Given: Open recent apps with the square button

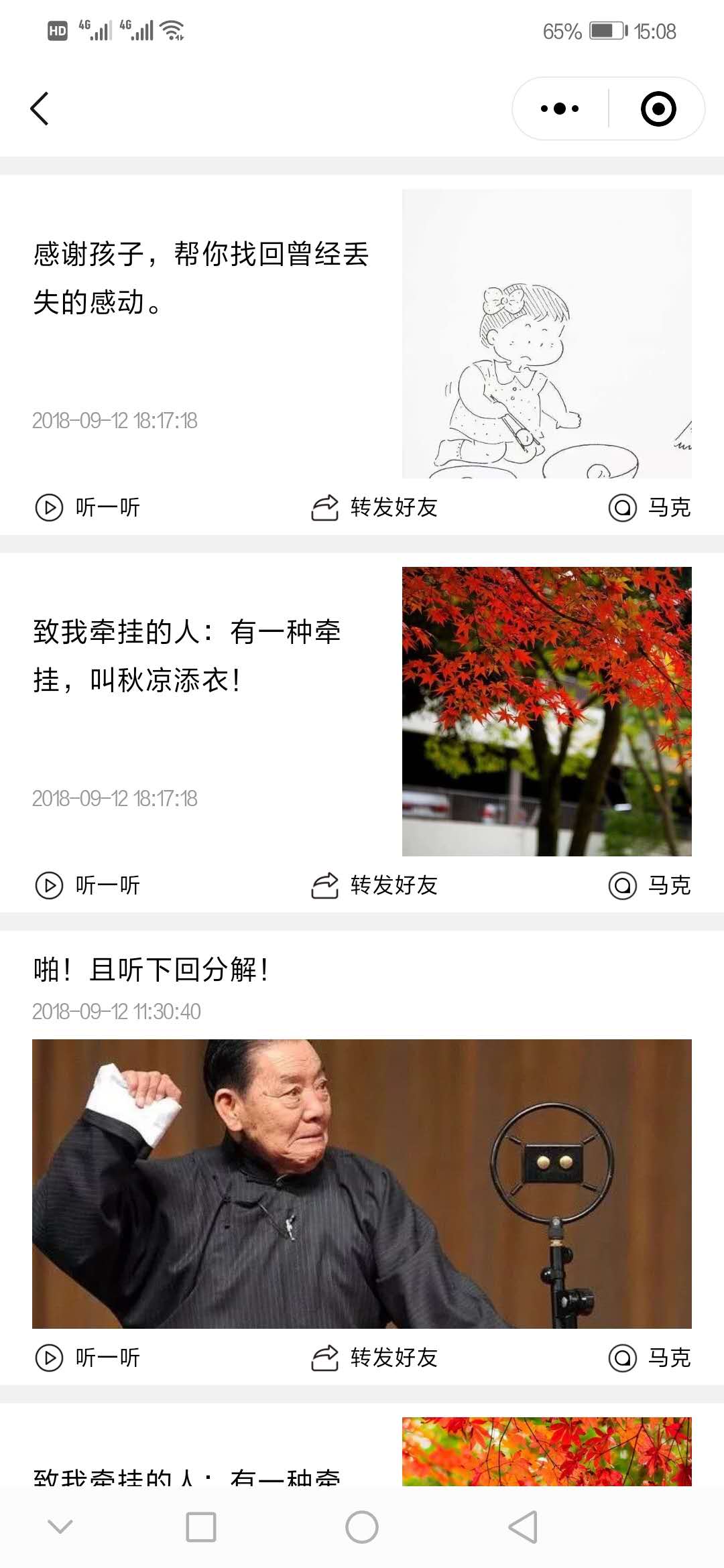Looking at the screenshot, I should pos(200,1527).
